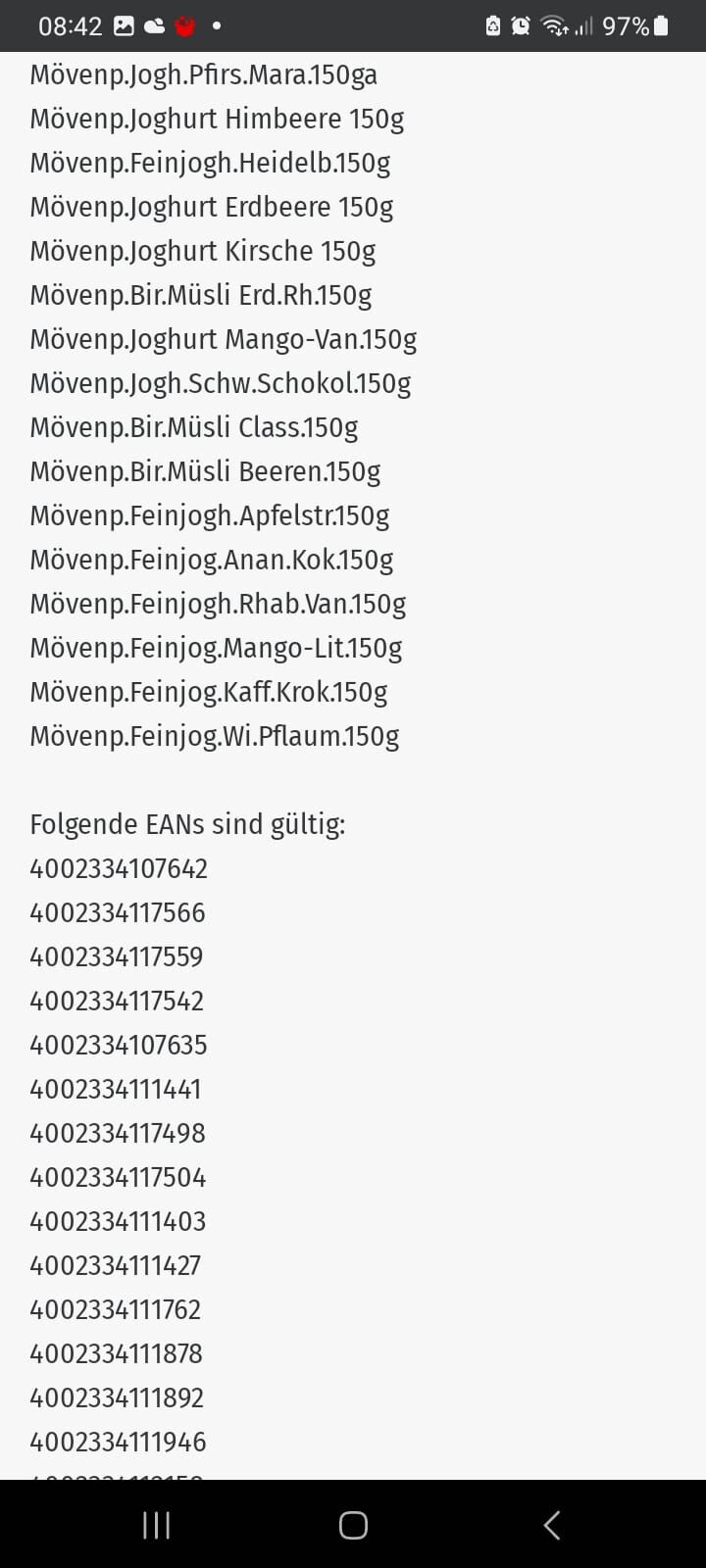Return to the home screen

pos(353,1524)
